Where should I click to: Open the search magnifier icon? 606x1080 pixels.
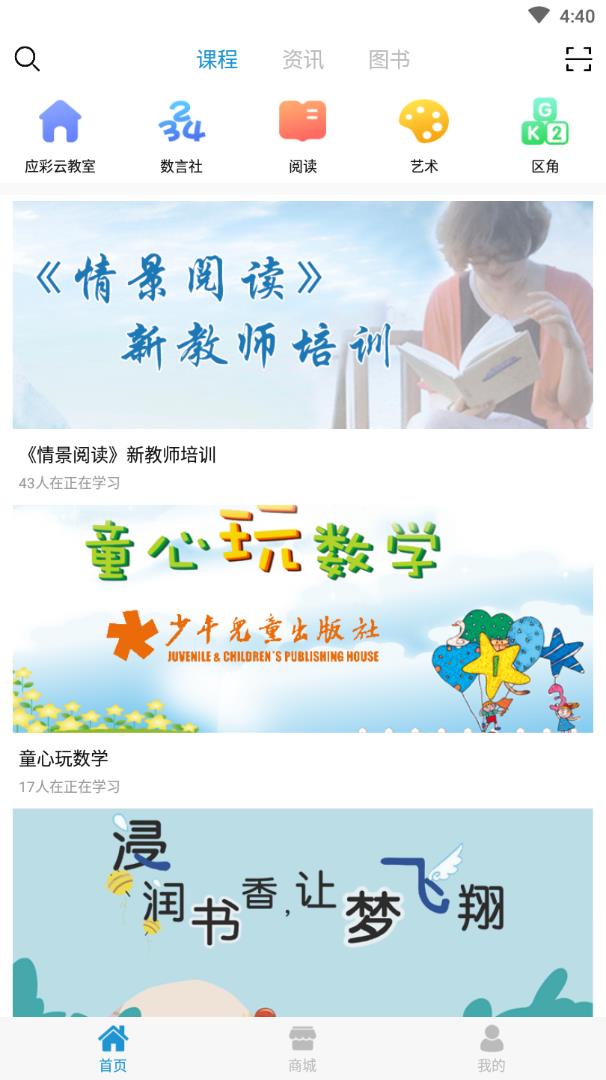point(27,60)
